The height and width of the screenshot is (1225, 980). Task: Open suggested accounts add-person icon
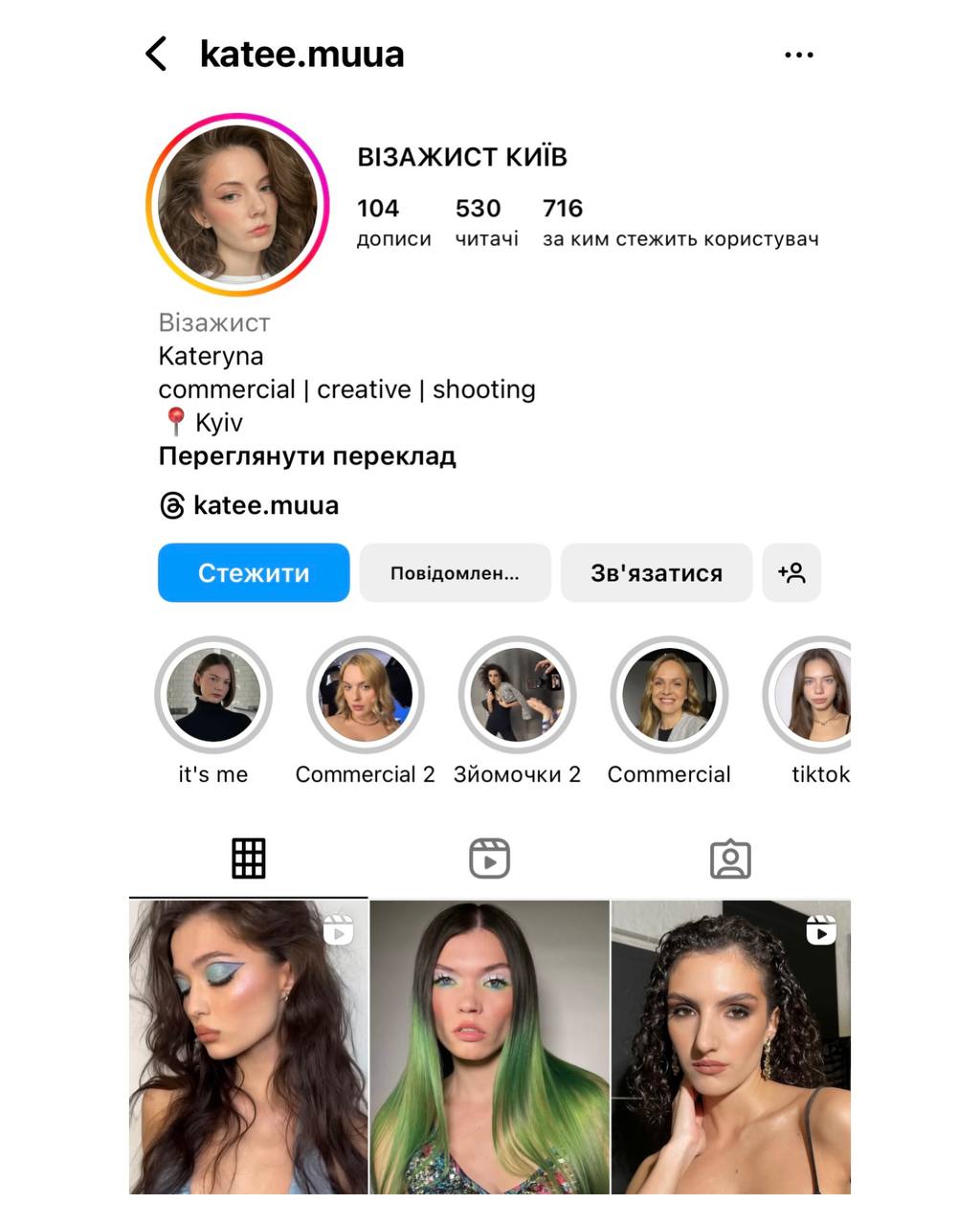pos(791,573)
